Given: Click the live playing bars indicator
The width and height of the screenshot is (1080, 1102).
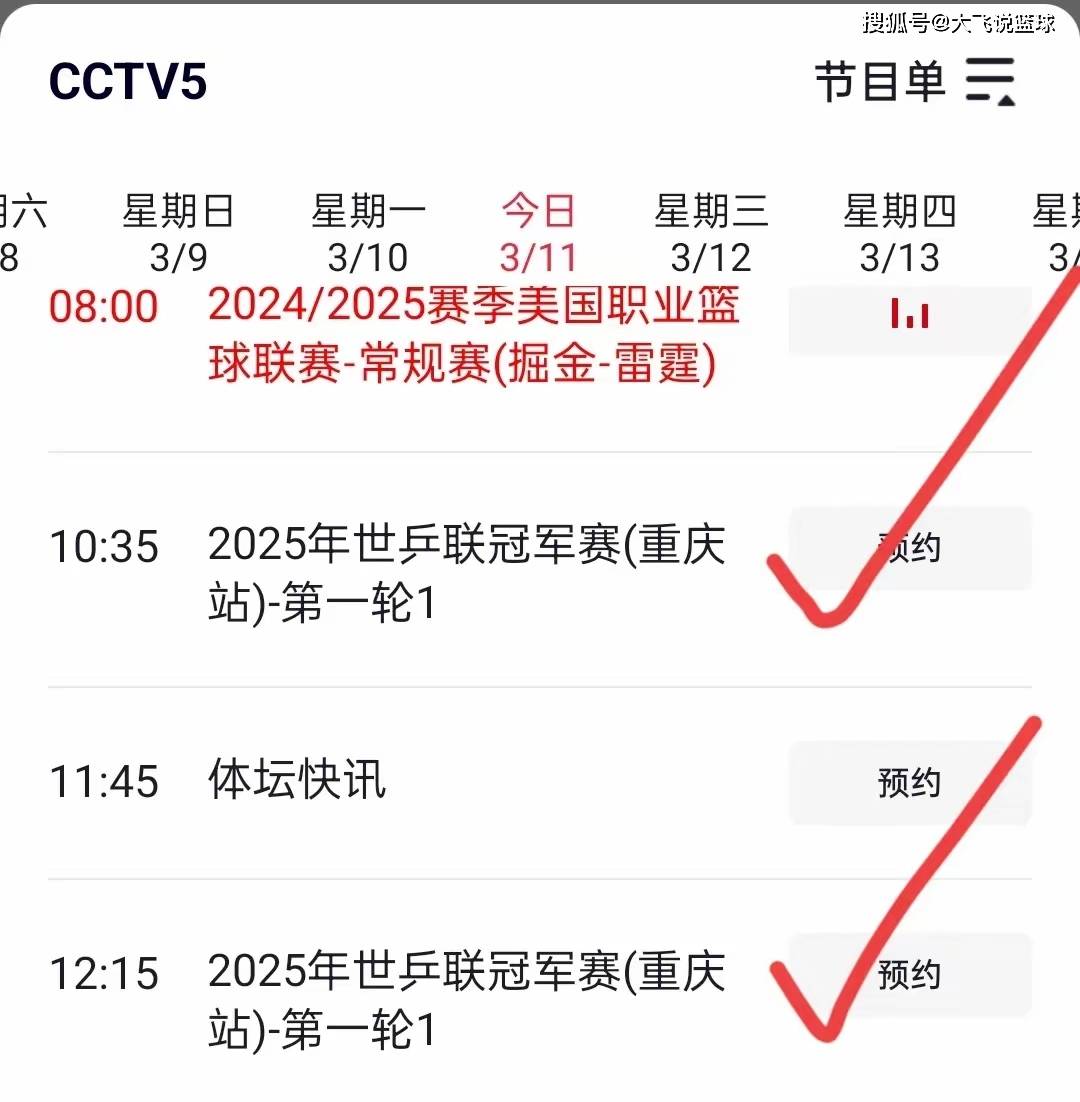Looking at the screenshot, I should (x=910, y=315).
